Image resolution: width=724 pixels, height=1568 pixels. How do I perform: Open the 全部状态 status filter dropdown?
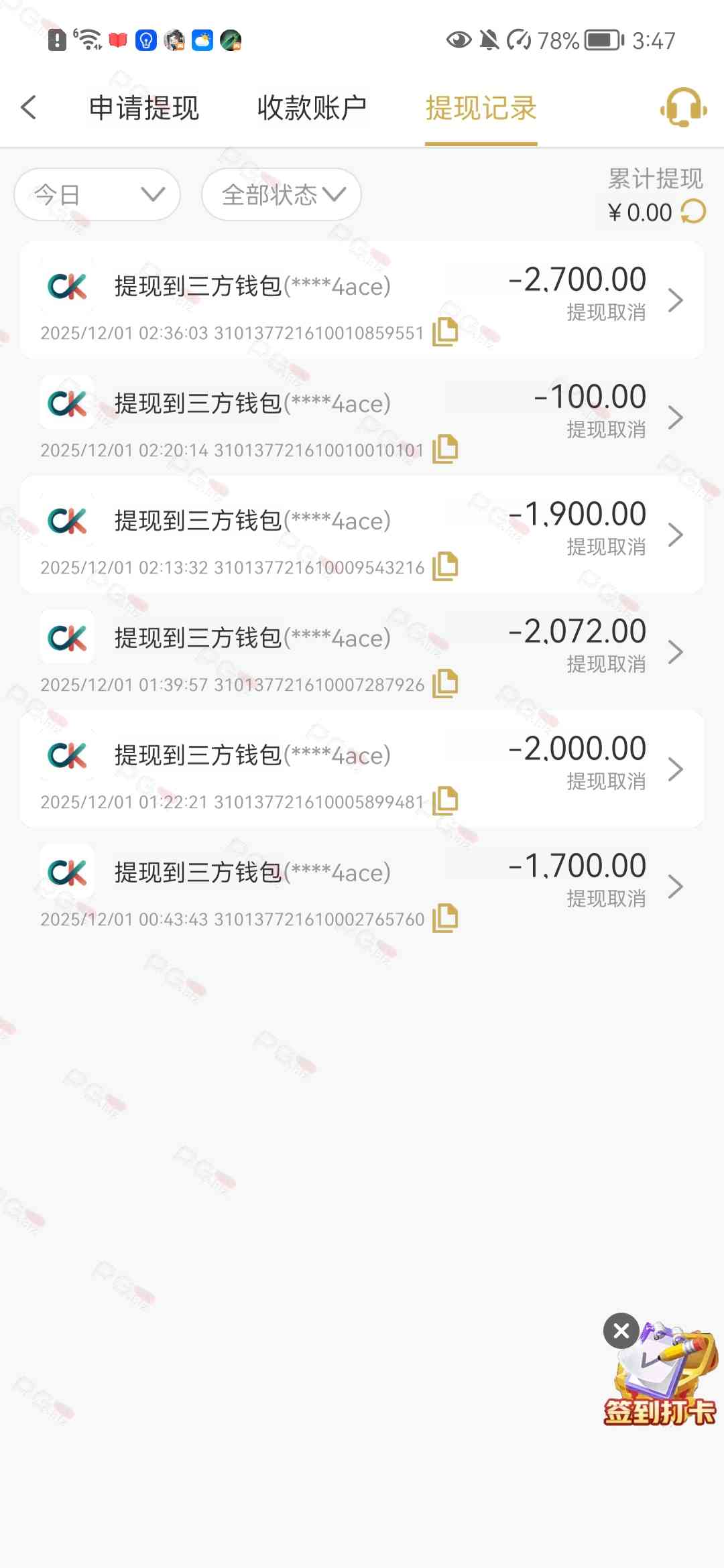tap(282, 194)
